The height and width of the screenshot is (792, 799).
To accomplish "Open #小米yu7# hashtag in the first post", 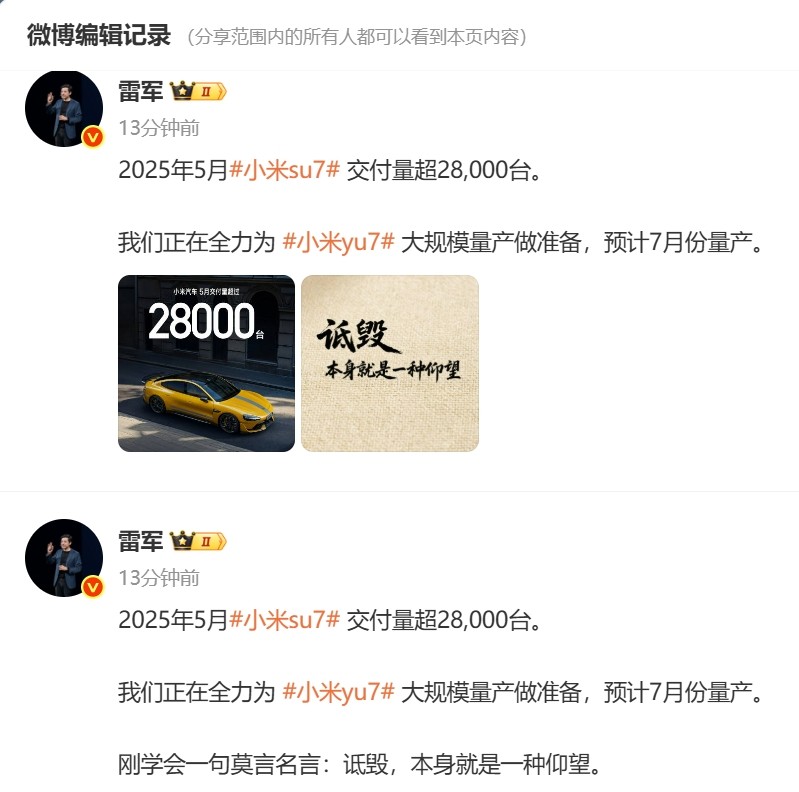I will 339,242.
